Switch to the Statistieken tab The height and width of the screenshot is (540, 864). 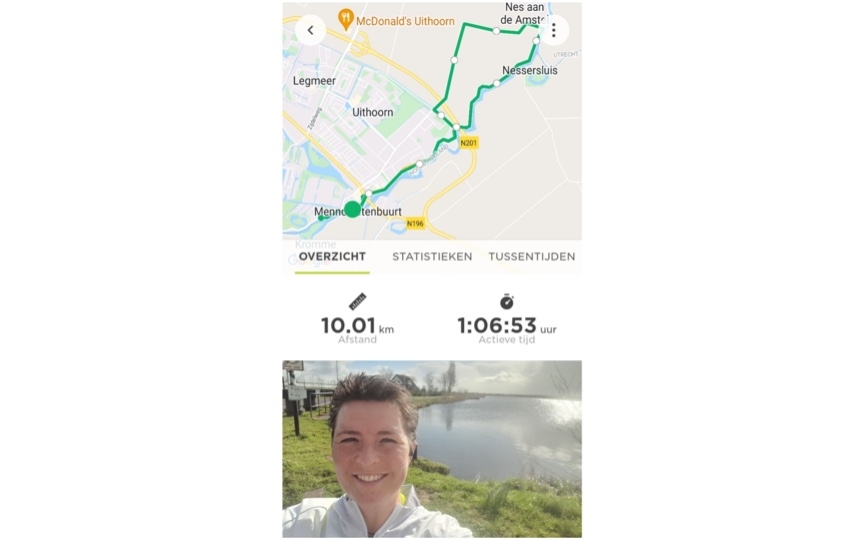pos(432,257)
